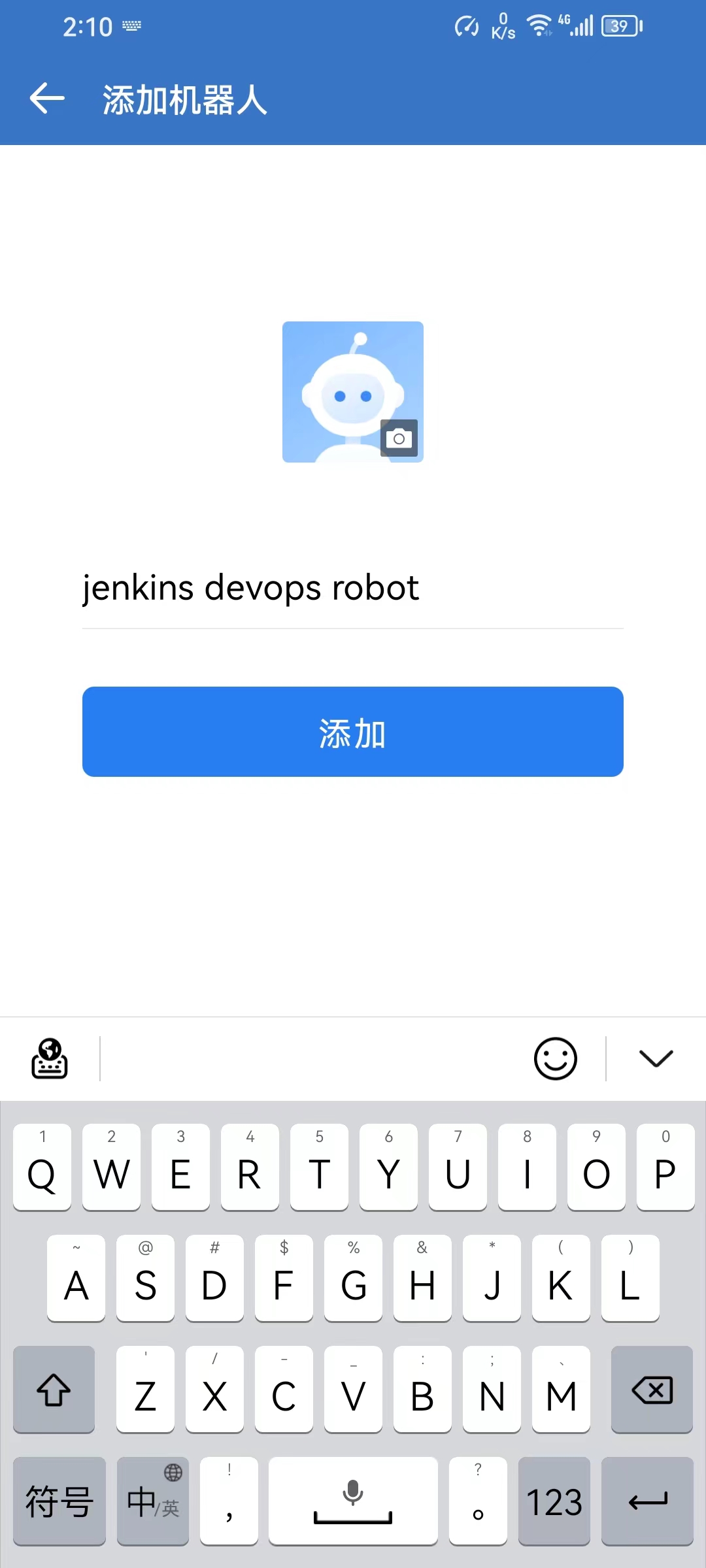Switch input method via the keyboard globe icon

pos(49,1057)
